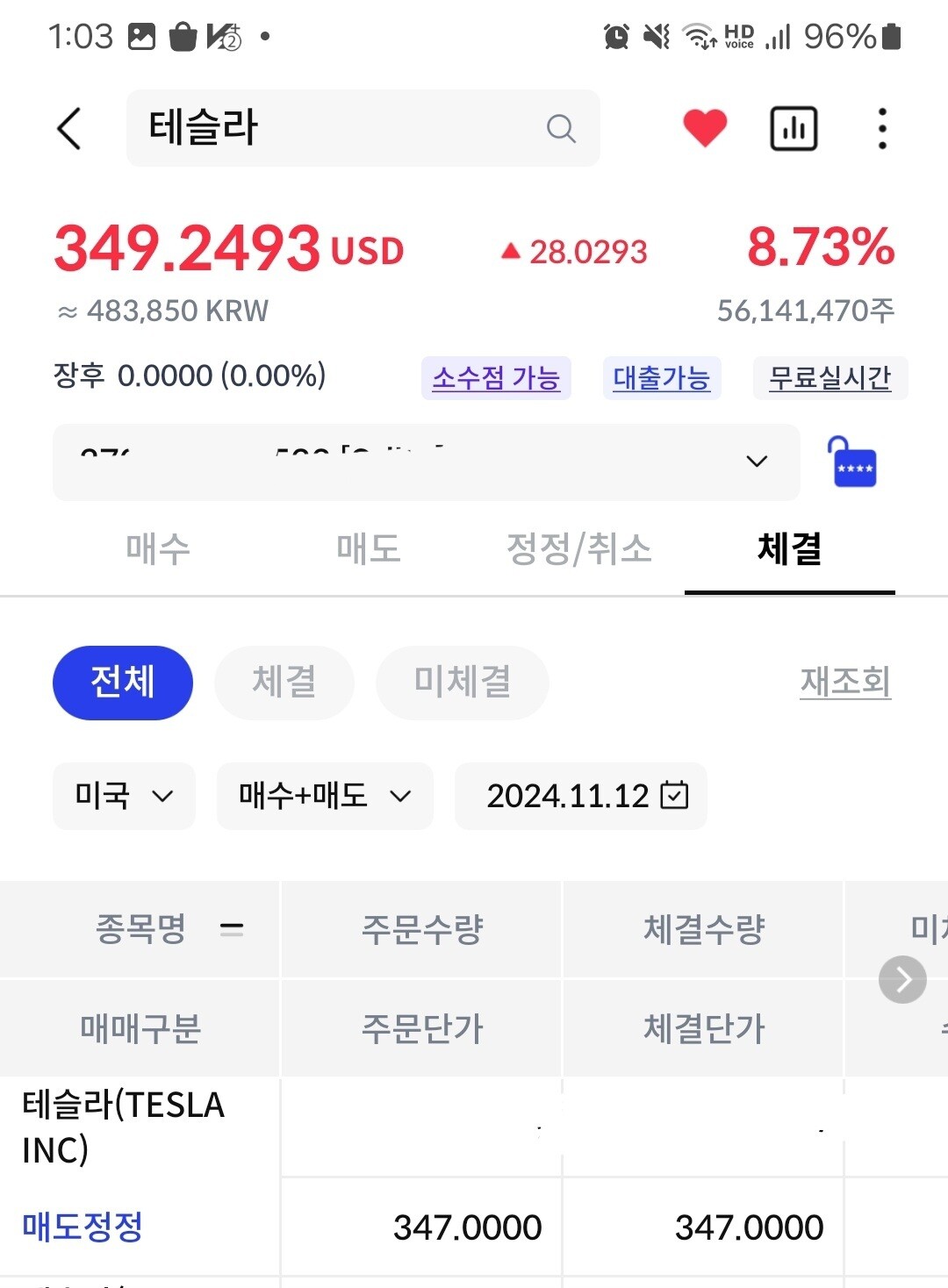Screen dimensions: 948x1288
Task: Click the circular arrow to scroll table columns
Action: point(902,979)
